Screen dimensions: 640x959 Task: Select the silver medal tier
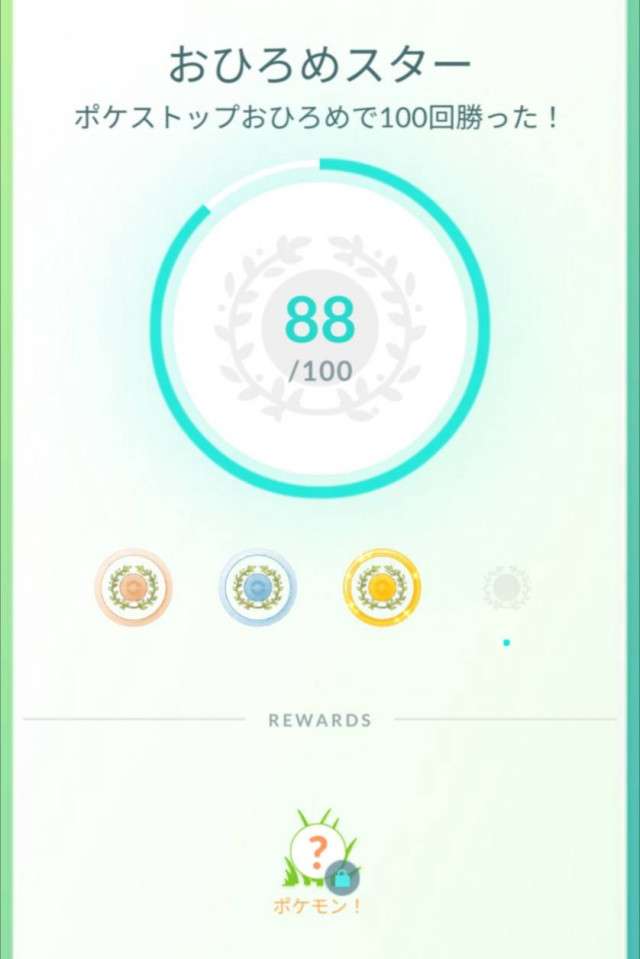coord(257,588)
